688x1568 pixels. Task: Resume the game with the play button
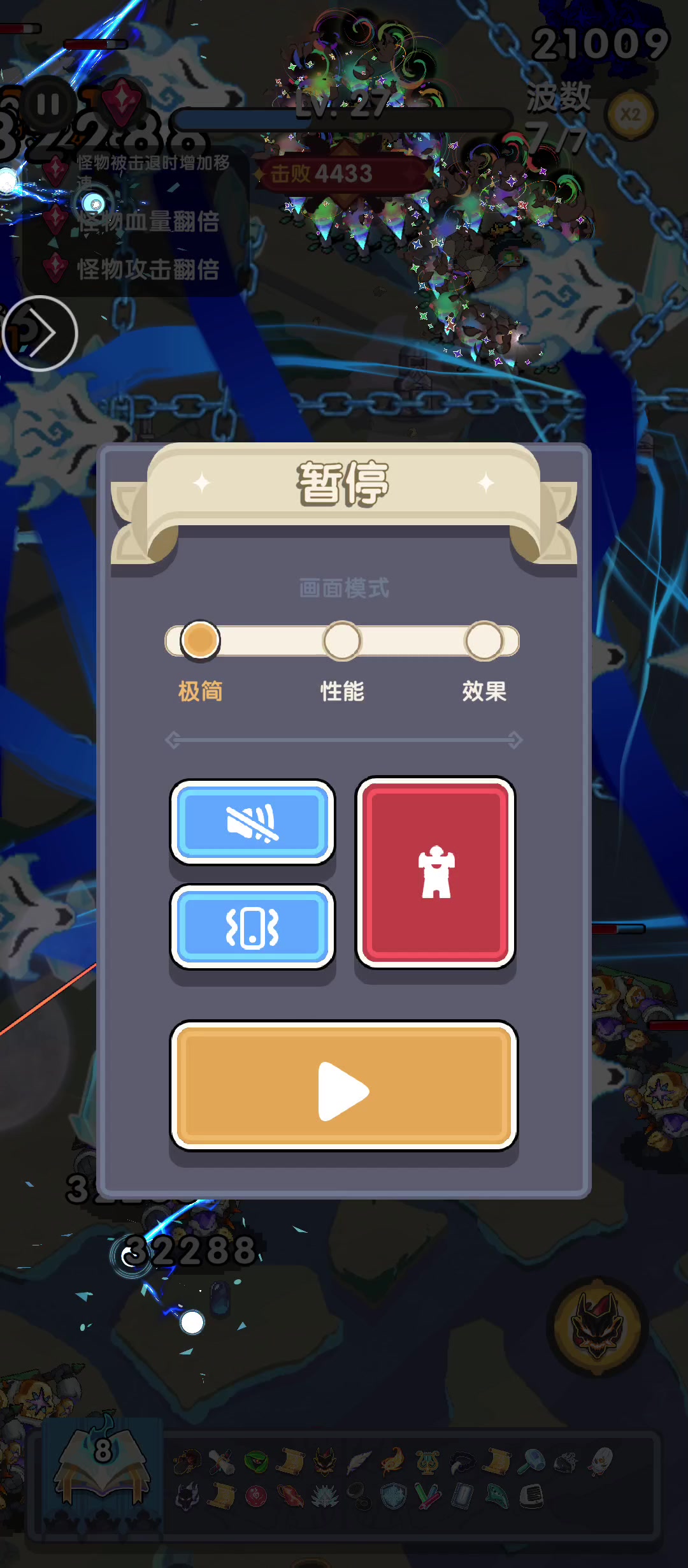pyautogui.click(x=344, y=1086)
